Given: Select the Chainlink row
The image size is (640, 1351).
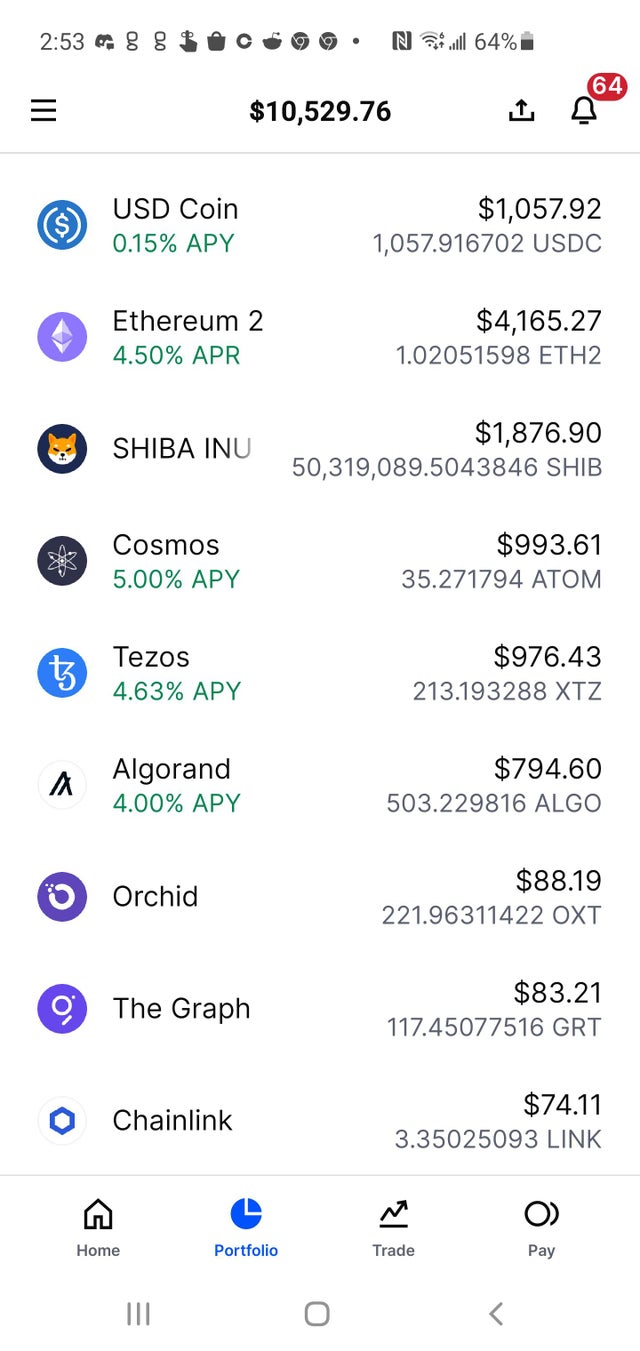Looking at the screenshot, I should point(320,1120).
